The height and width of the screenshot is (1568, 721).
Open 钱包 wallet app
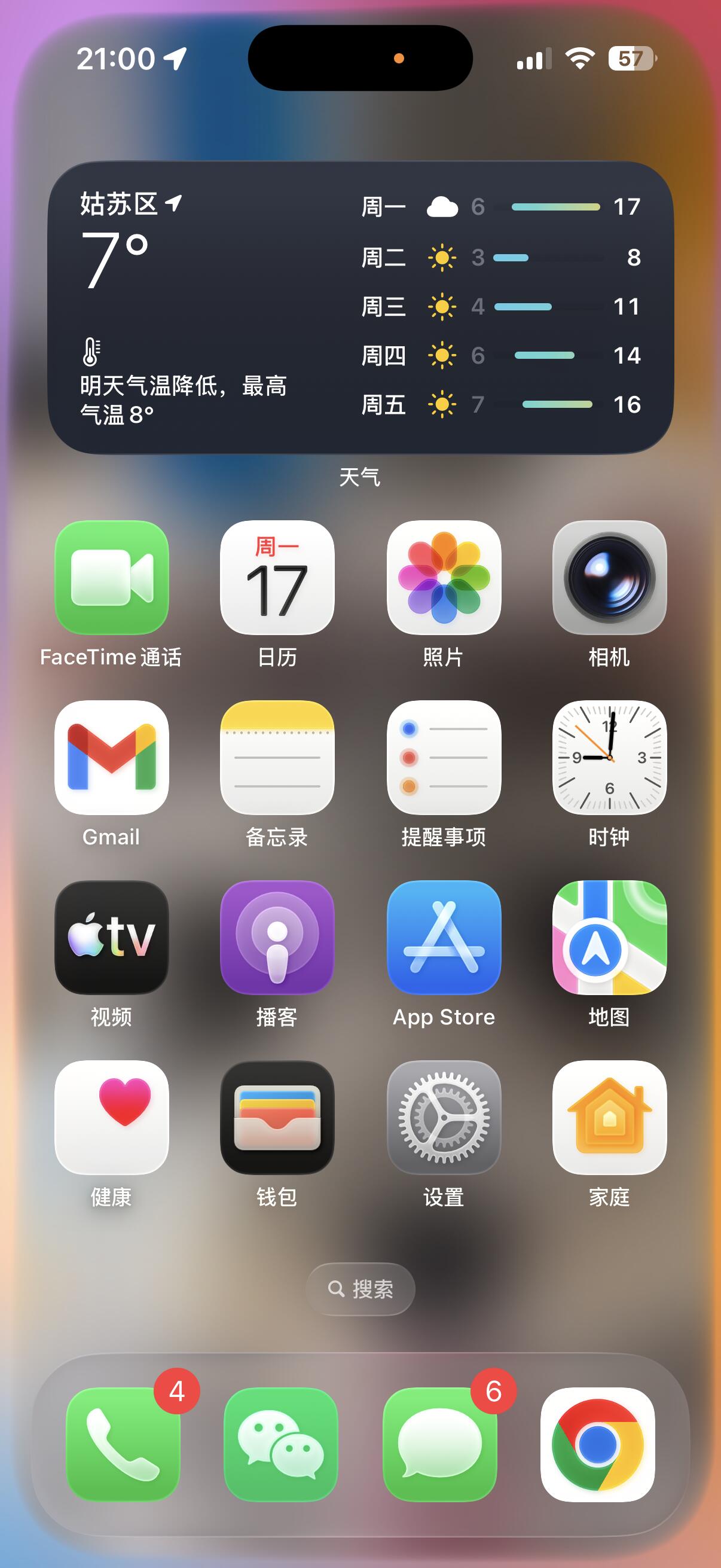(x=277, y=1118)
